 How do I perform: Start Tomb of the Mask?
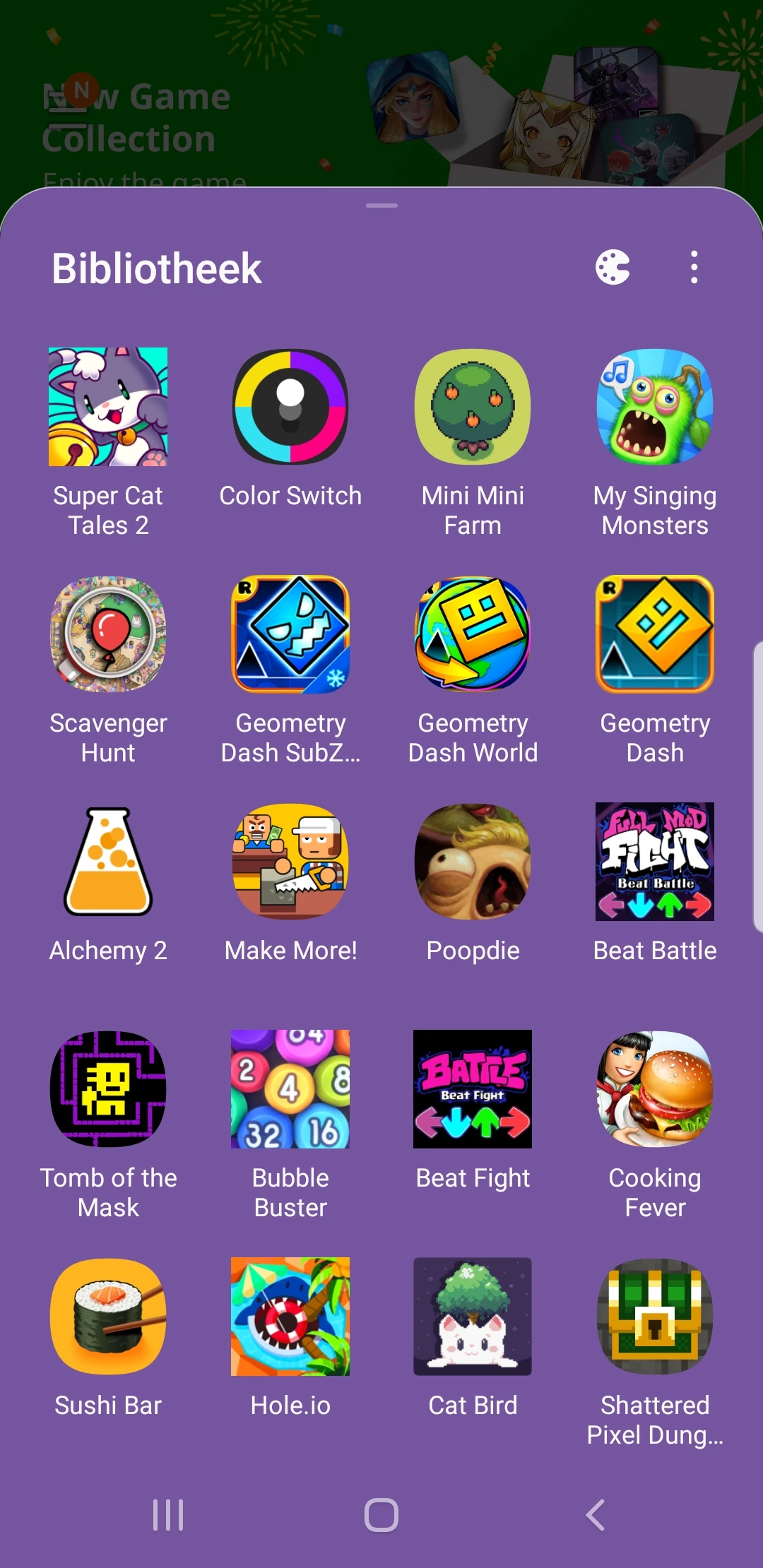(107, 1088)
